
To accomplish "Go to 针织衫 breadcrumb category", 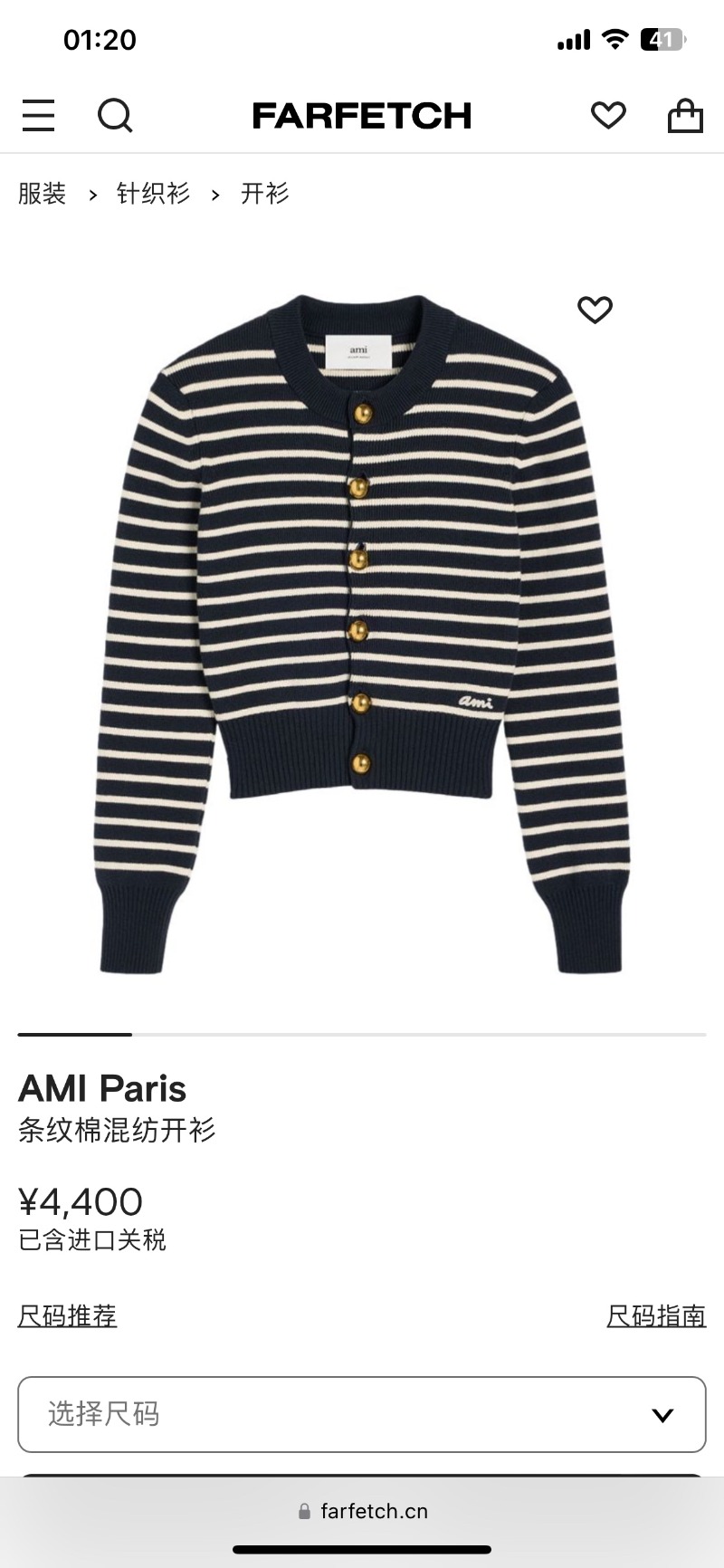I will coord(153,194).
